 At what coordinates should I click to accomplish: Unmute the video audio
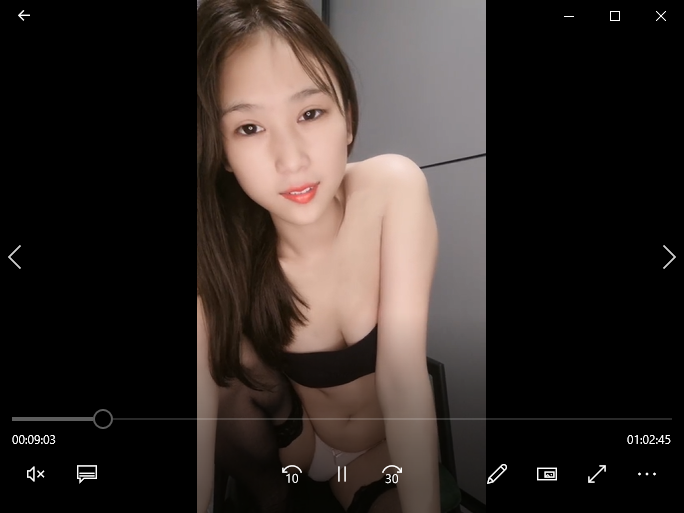pyautogui.click(x=36, y=474)
